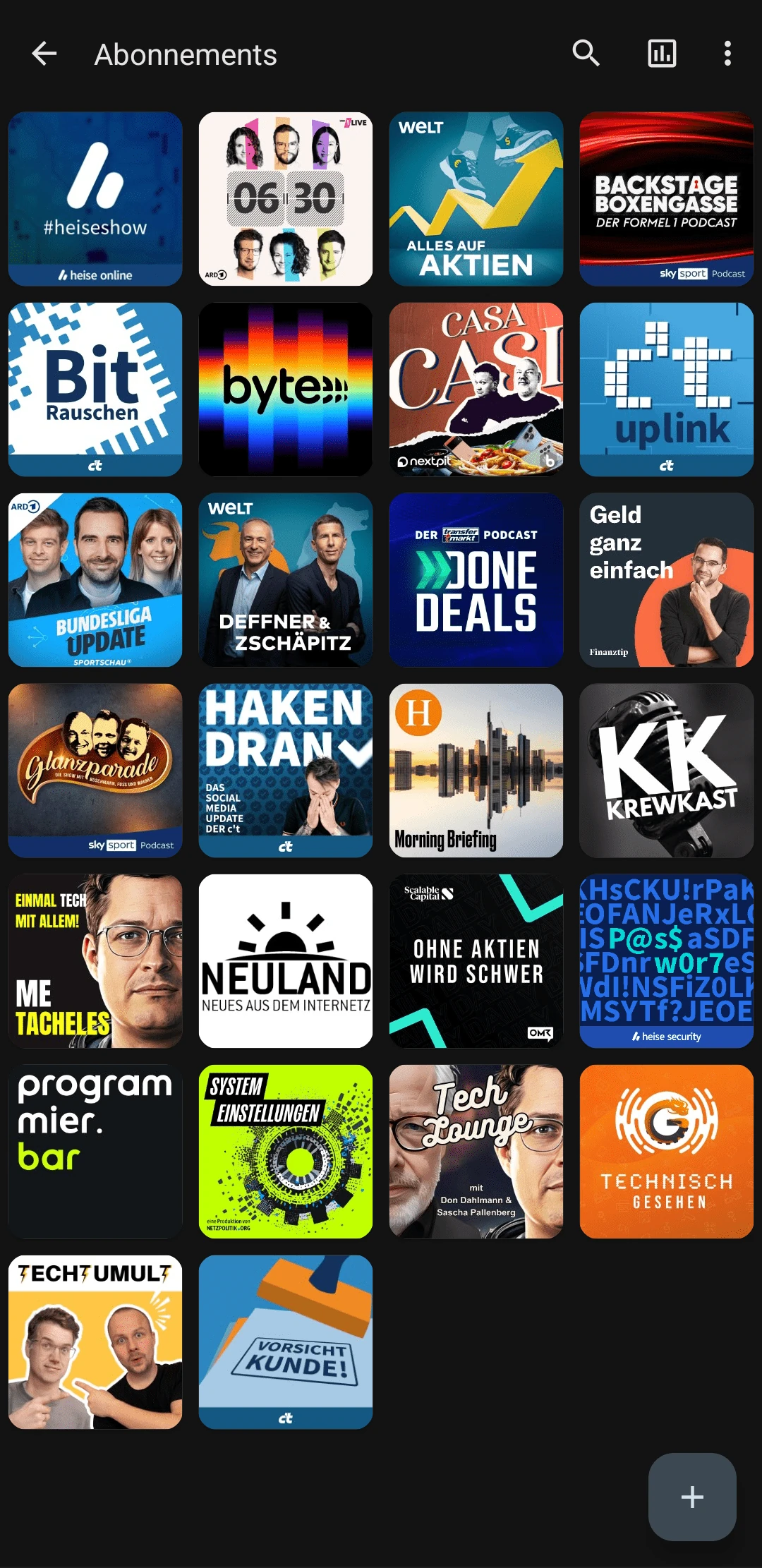762x1568 pixels.
Task: Go back from Abonnements
Action: click(x=44, y=54)
